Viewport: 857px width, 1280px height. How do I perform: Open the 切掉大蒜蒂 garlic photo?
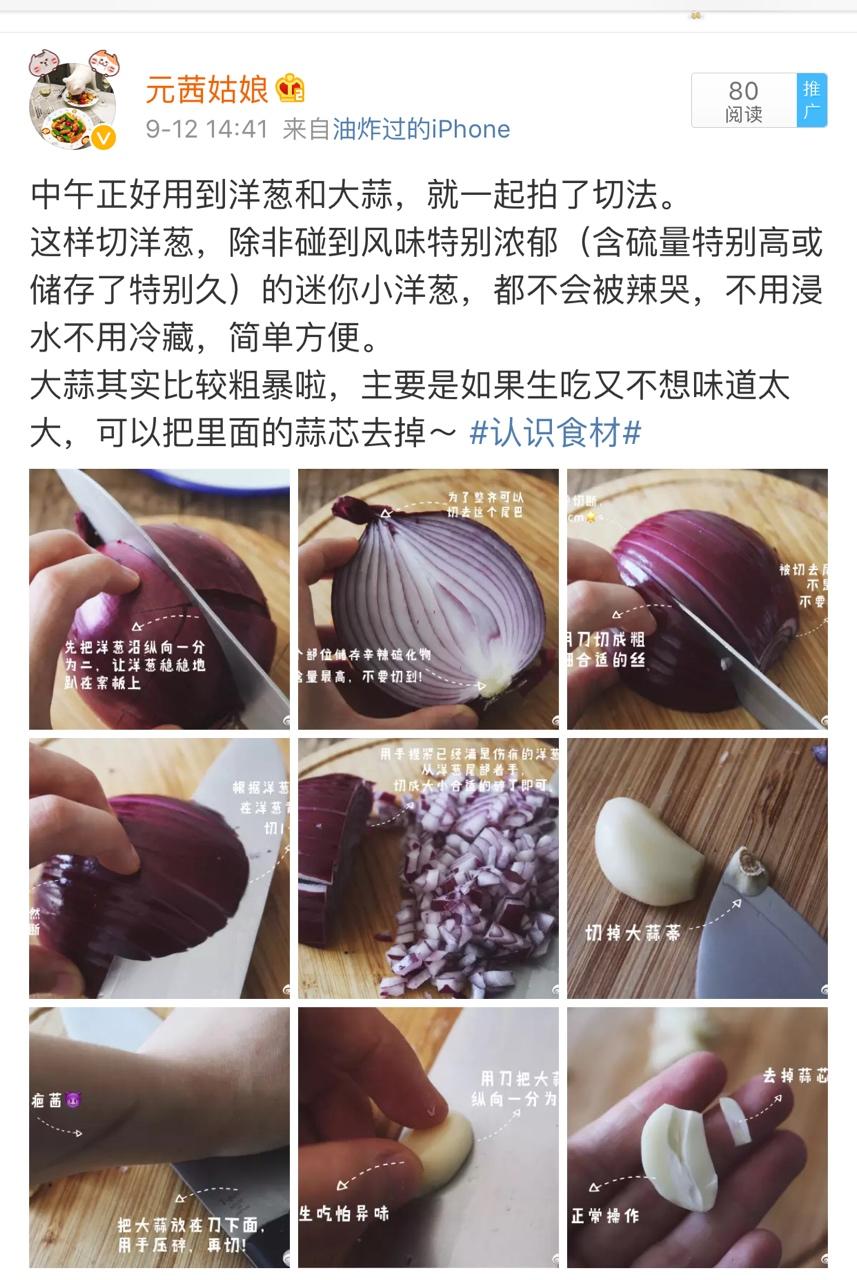coord(697,868)
